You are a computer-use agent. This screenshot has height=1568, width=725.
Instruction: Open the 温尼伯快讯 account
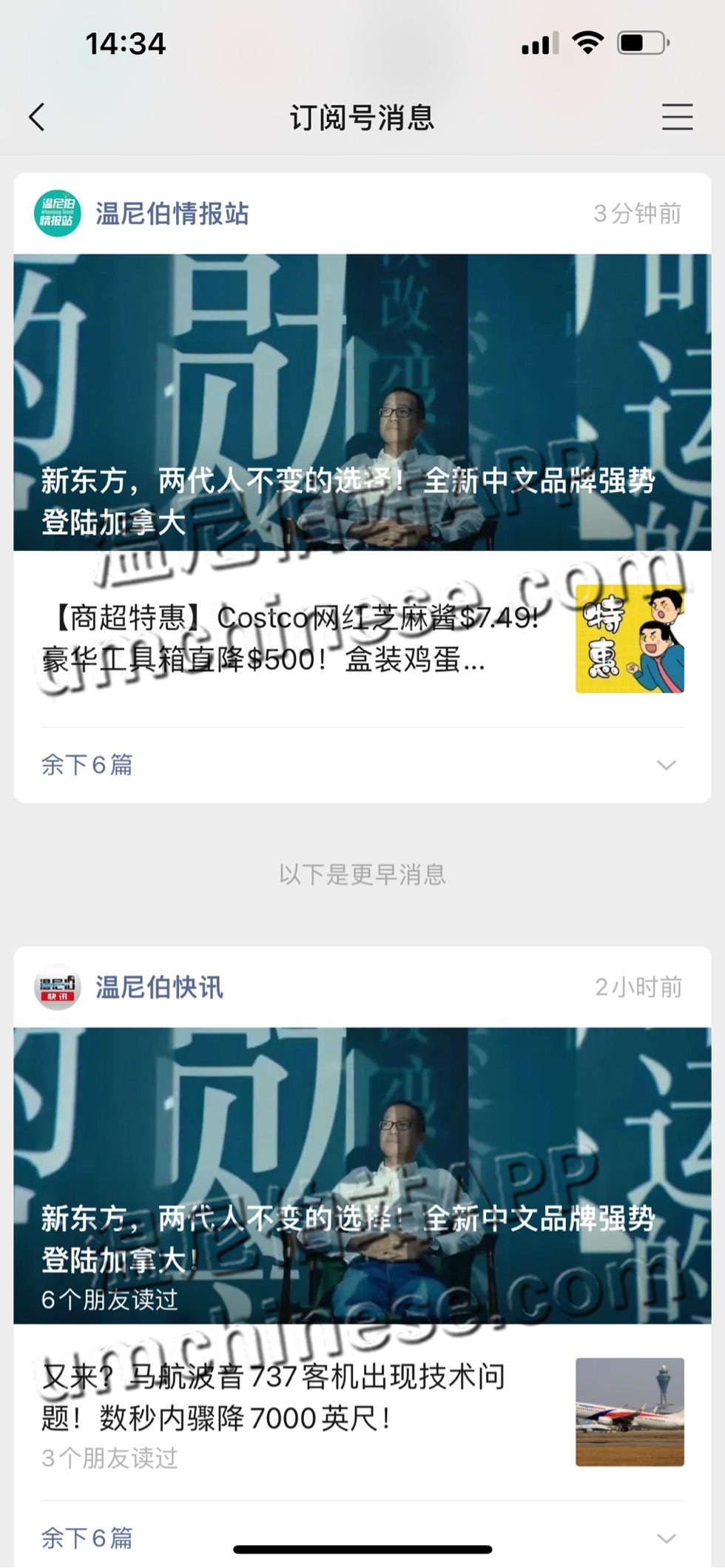159,987
